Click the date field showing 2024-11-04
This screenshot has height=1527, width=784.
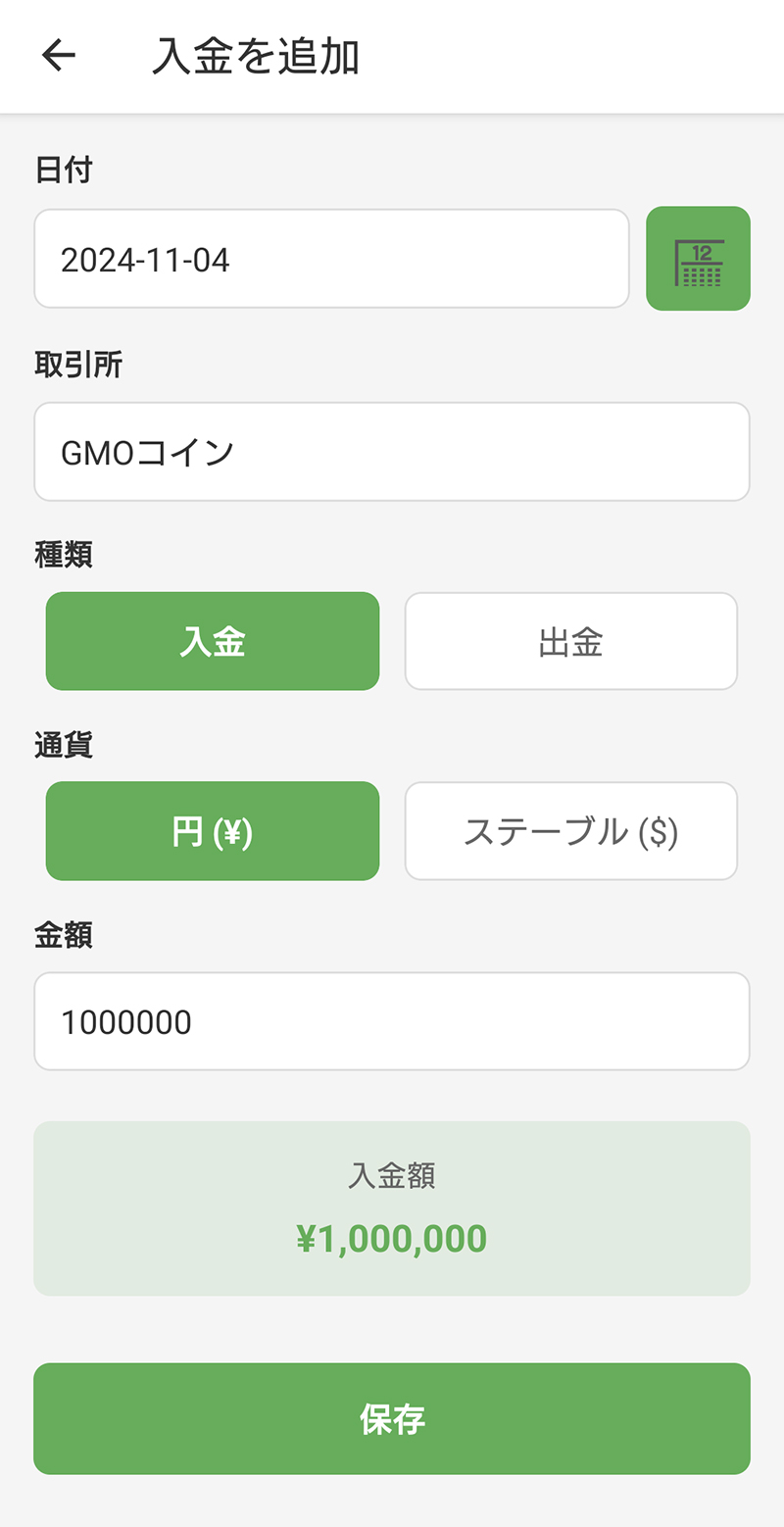tap(331, 258)
